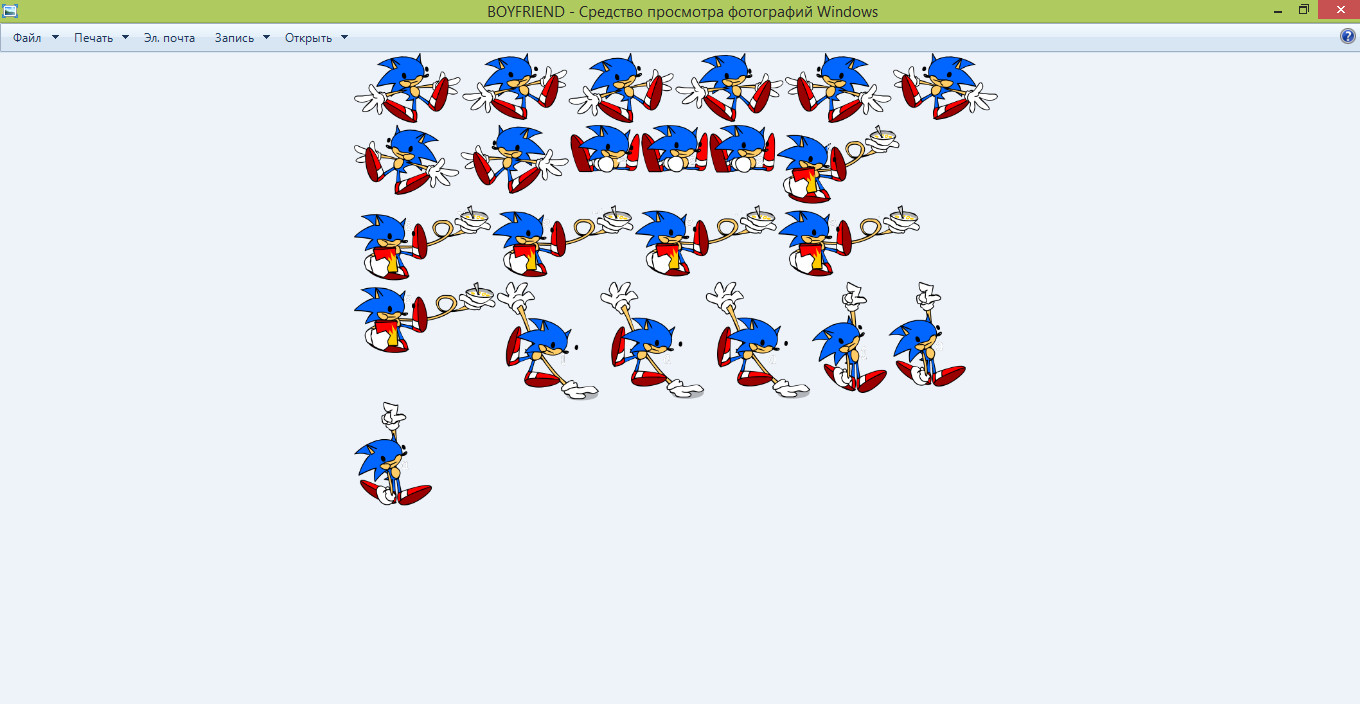This screenshot has width=1360, height=704.
Task: Open the Запись dropdown menu
Action: coord(241,38)
